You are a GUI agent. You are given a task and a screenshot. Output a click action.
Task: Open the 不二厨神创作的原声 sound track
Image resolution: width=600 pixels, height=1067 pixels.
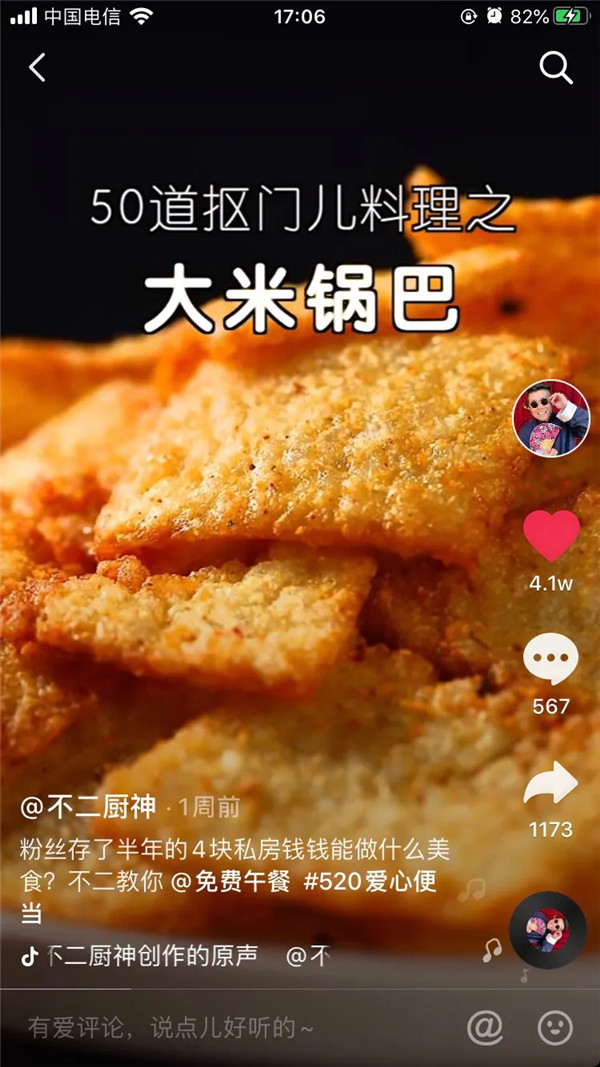coord(150,956)
